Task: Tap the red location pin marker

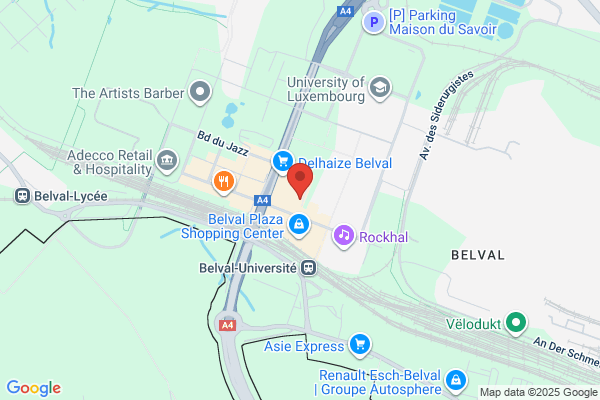Action: (300, 180)
